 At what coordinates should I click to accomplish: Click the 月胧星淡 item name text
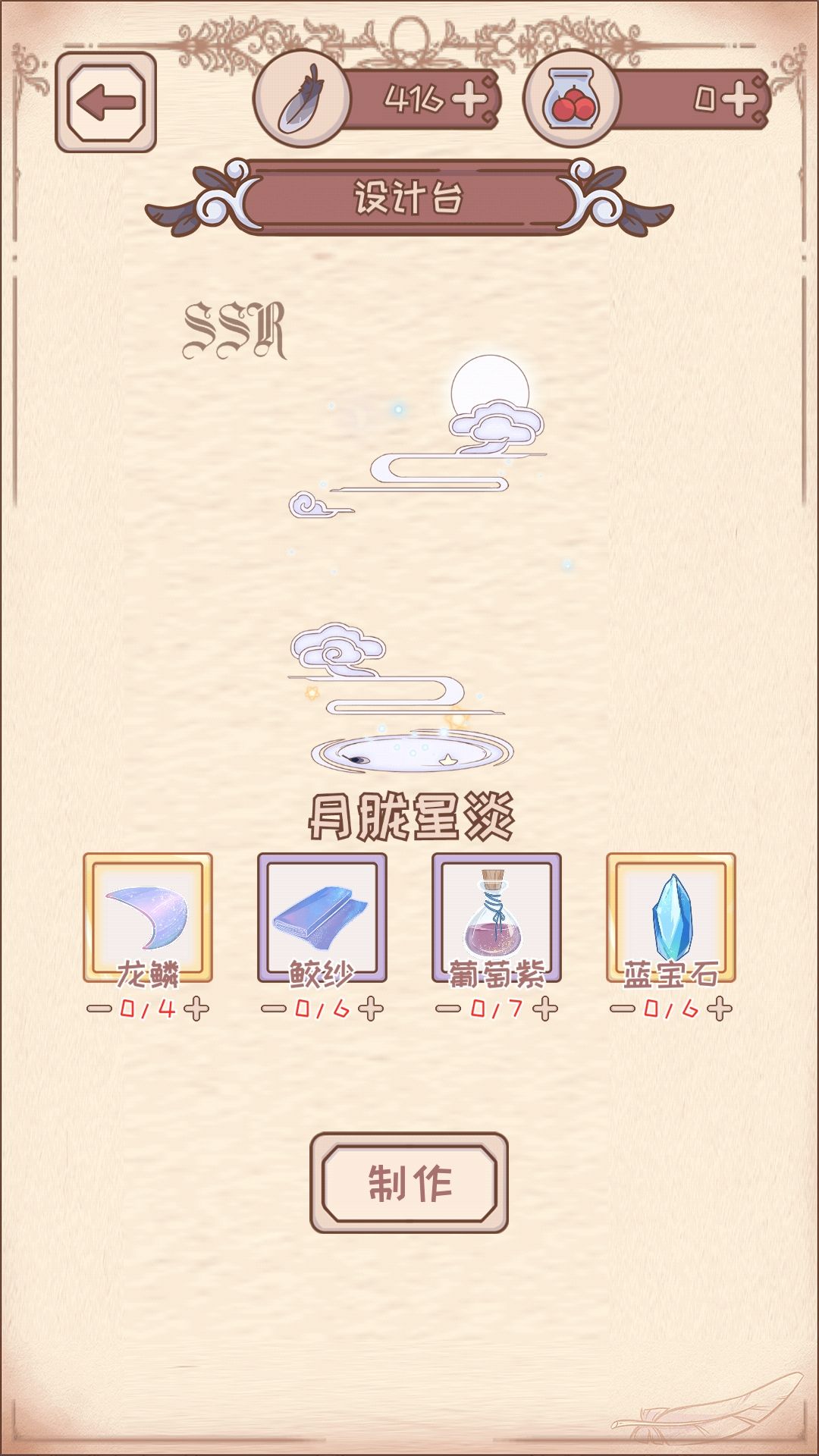click(x=409, y=817)
